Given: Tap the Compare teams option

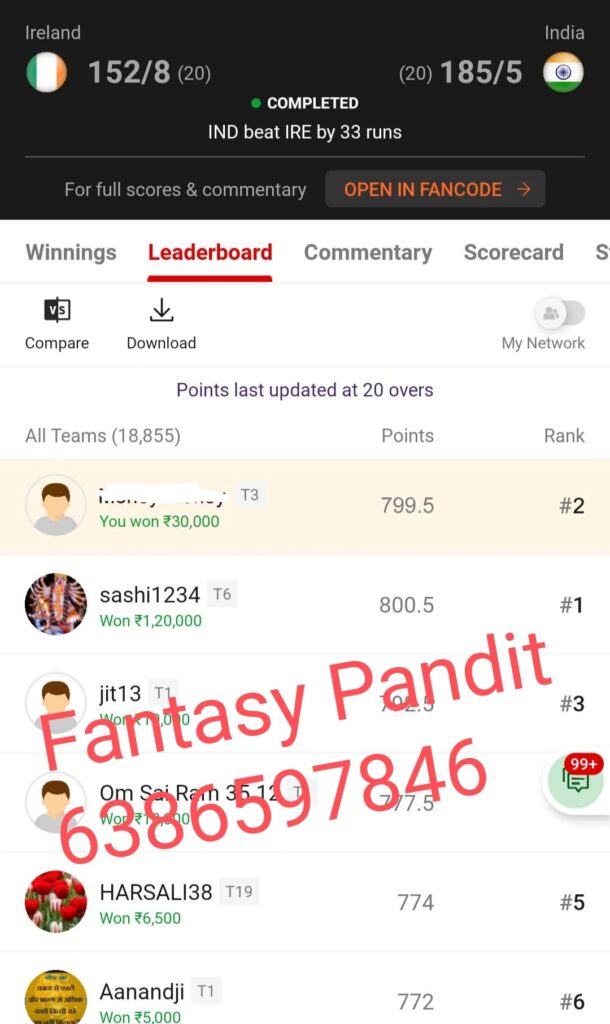Looking at the screenshot, I should point(57,323).
